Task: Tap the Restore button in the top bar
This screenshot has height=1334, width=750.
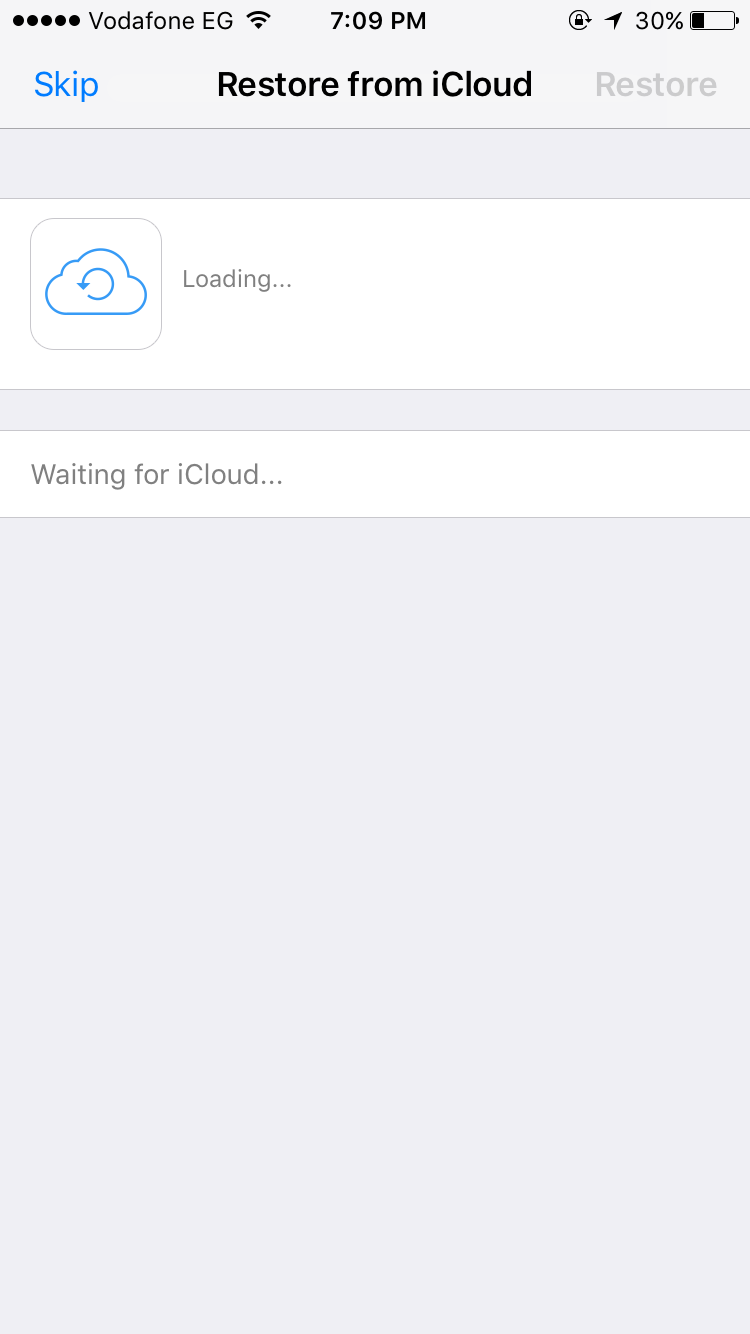Action: (x=656, y=85)
